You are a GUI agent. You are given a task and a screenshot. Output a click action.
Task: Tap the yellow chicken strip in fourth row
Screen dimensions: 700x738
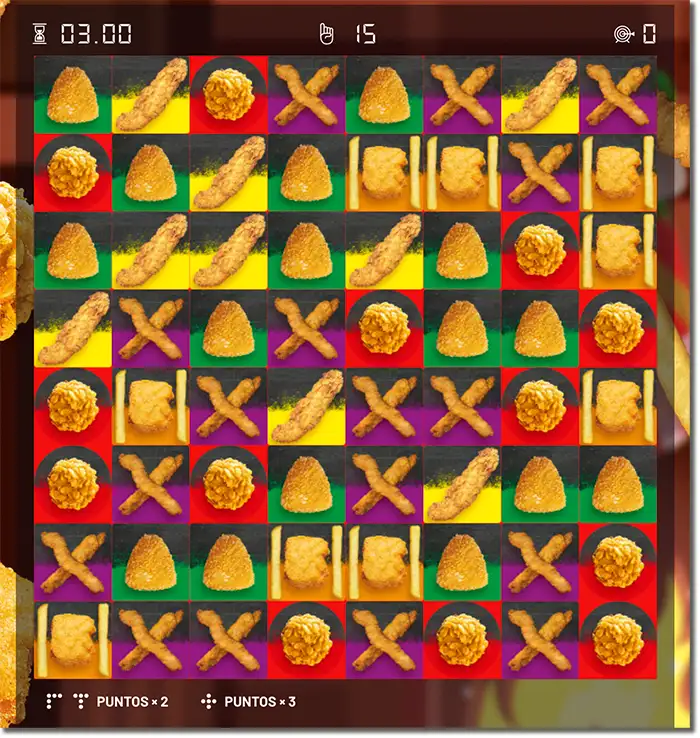73,329
